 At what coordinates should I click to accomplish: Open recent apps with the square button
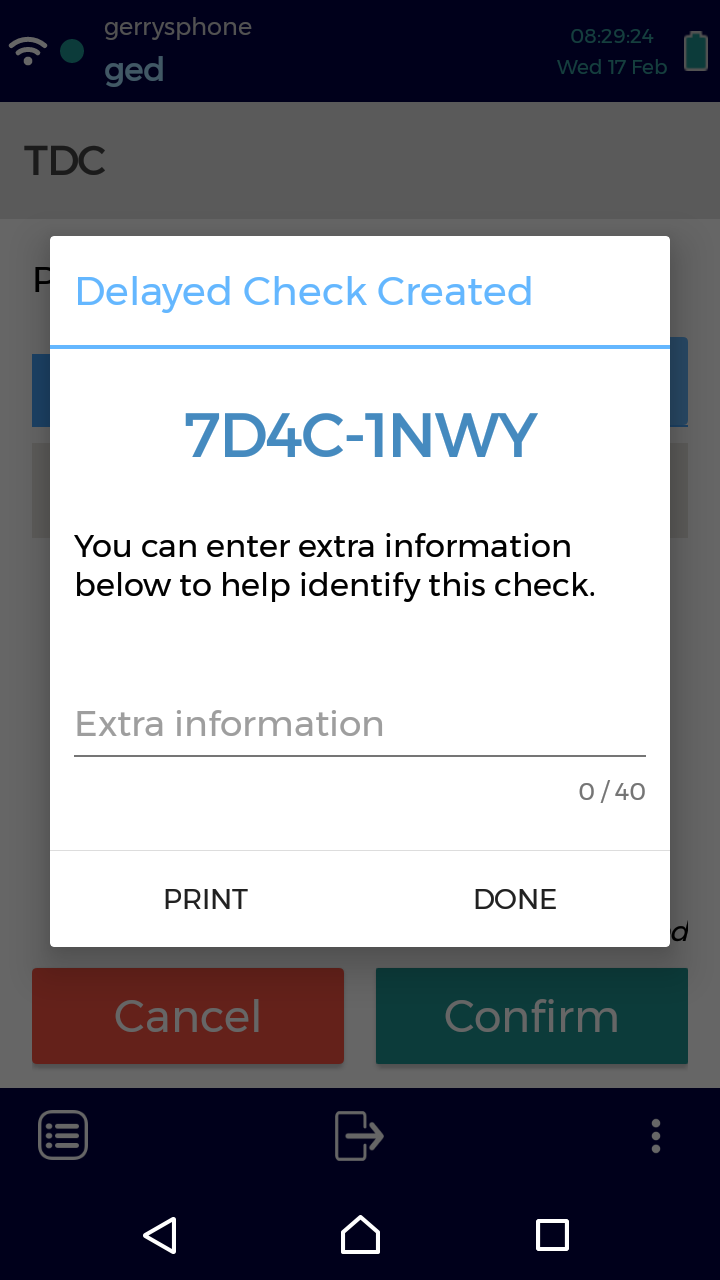[x=551, y=1235]
